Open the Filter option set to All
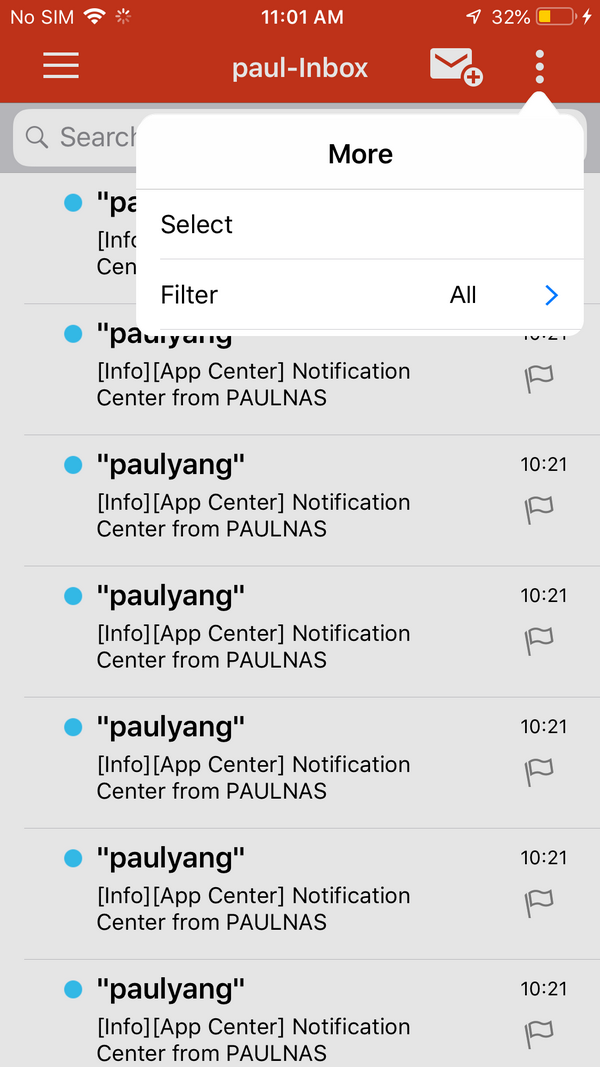The image size is (600, 1067). (360, 295)
